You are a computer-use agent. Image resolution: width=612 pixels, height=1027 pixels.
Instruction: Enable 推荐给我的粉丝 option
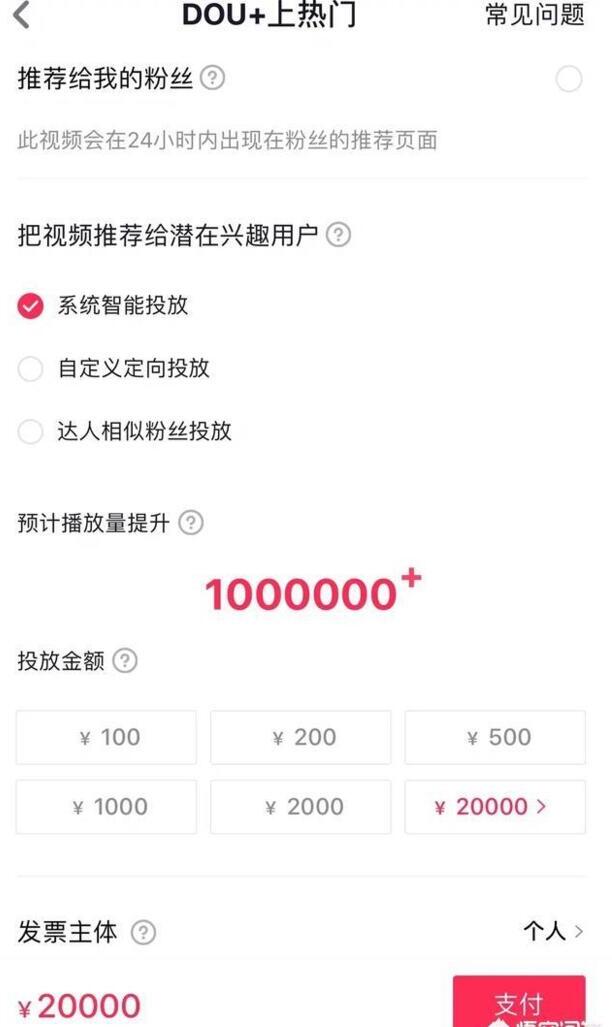click(x=568, y=79)
